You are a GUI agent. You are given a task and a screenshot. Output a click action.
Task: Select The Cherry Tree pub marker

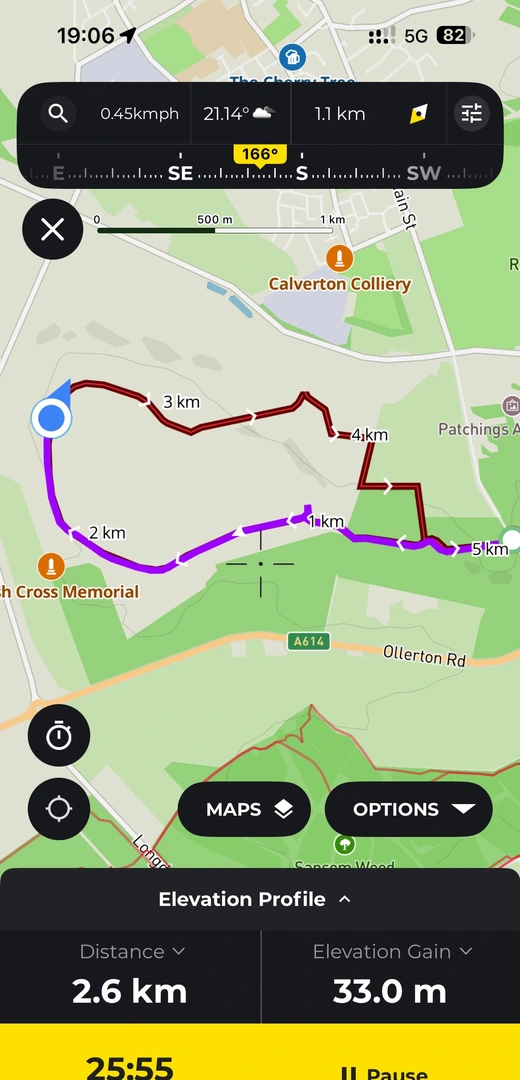point(292,58)
